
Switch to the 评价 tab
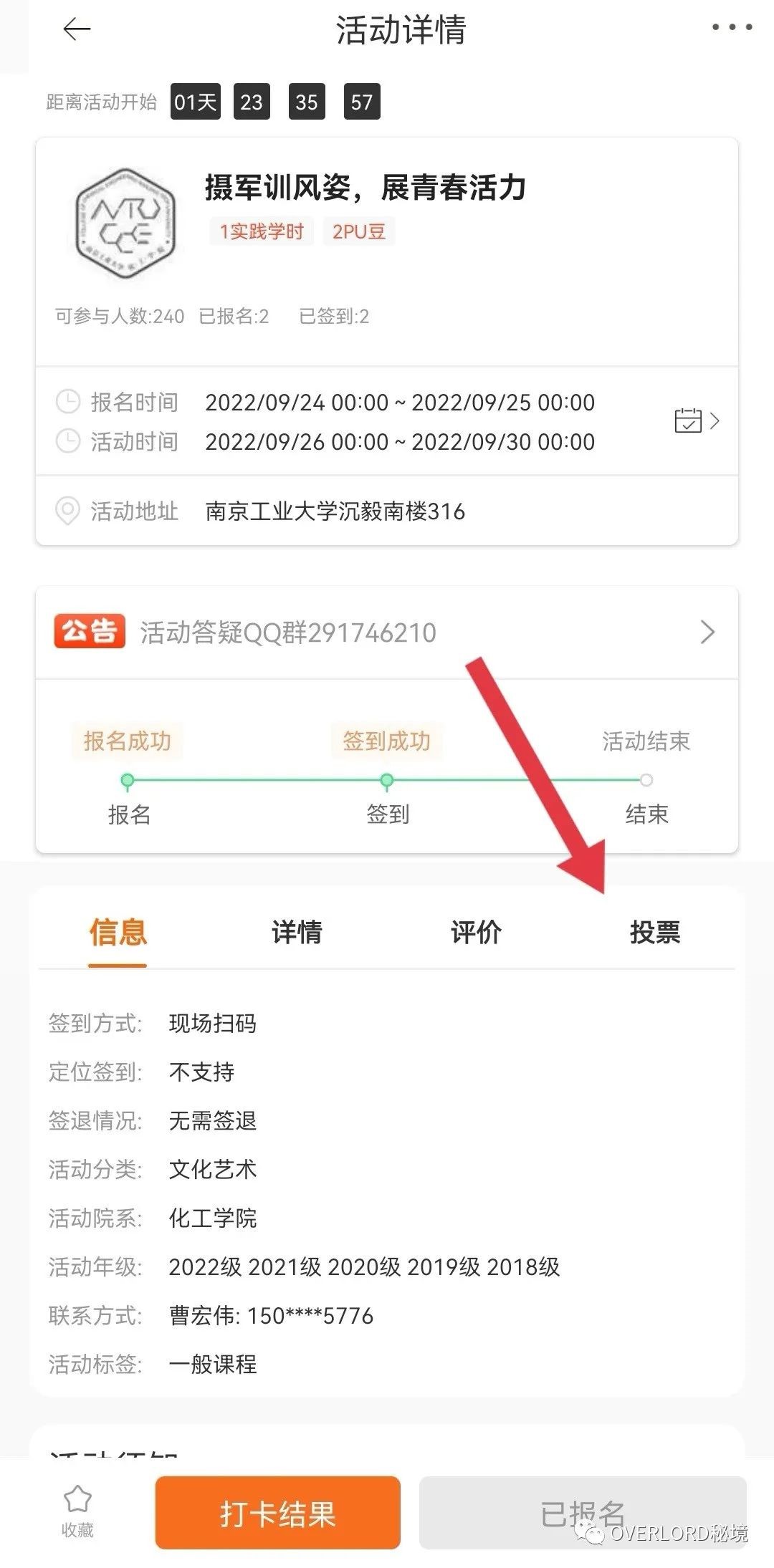click(476, 932)
